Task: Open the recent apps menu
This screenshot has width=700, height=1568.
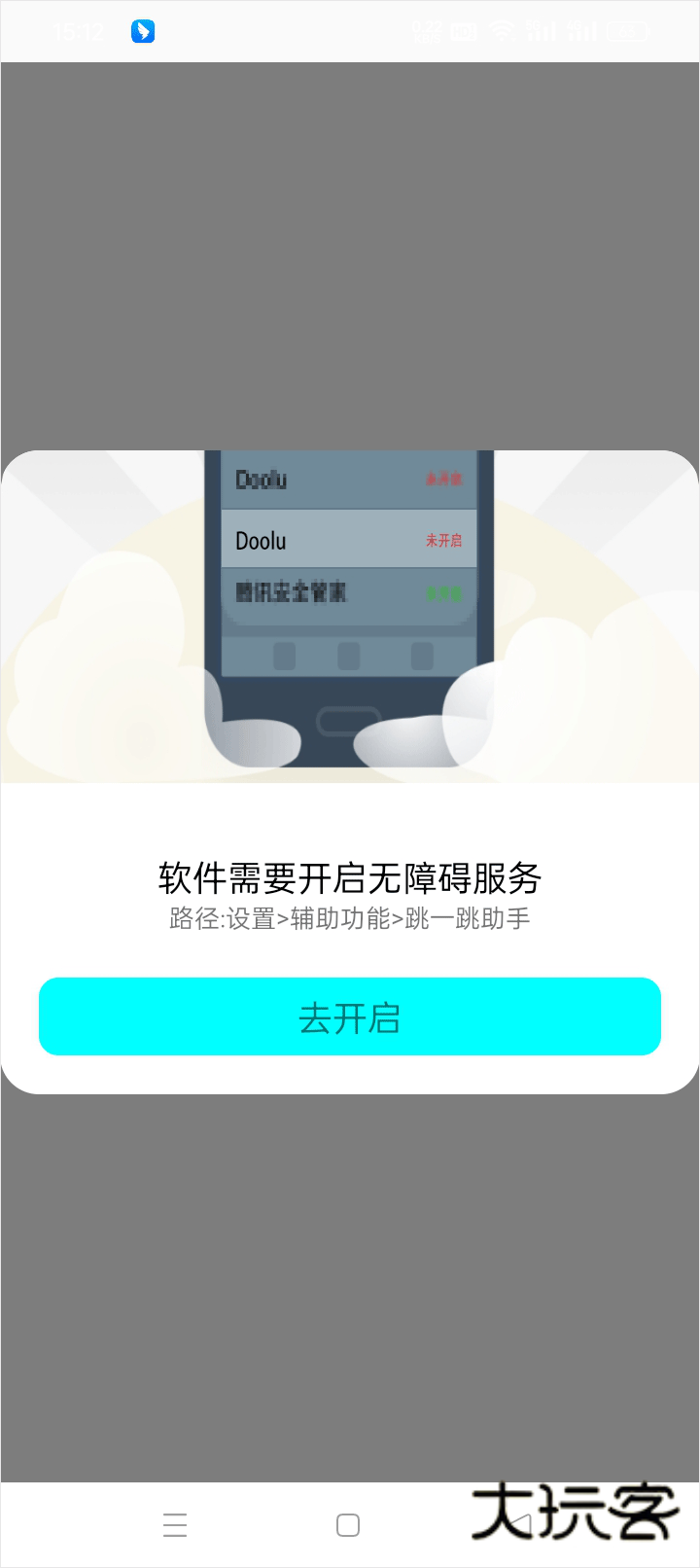Action: coord(175,1525)
